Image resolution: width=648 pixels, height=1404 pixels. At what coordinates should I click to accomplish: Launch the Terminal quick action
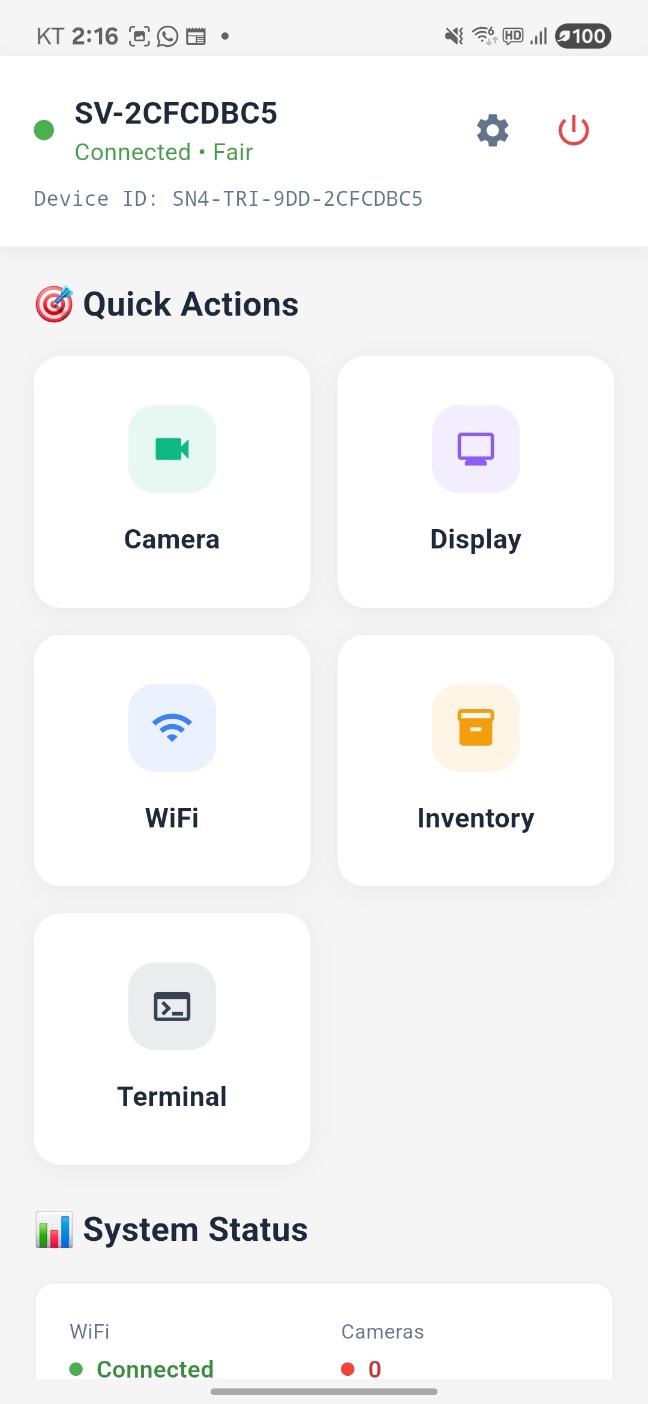(x=172, y=1038)
